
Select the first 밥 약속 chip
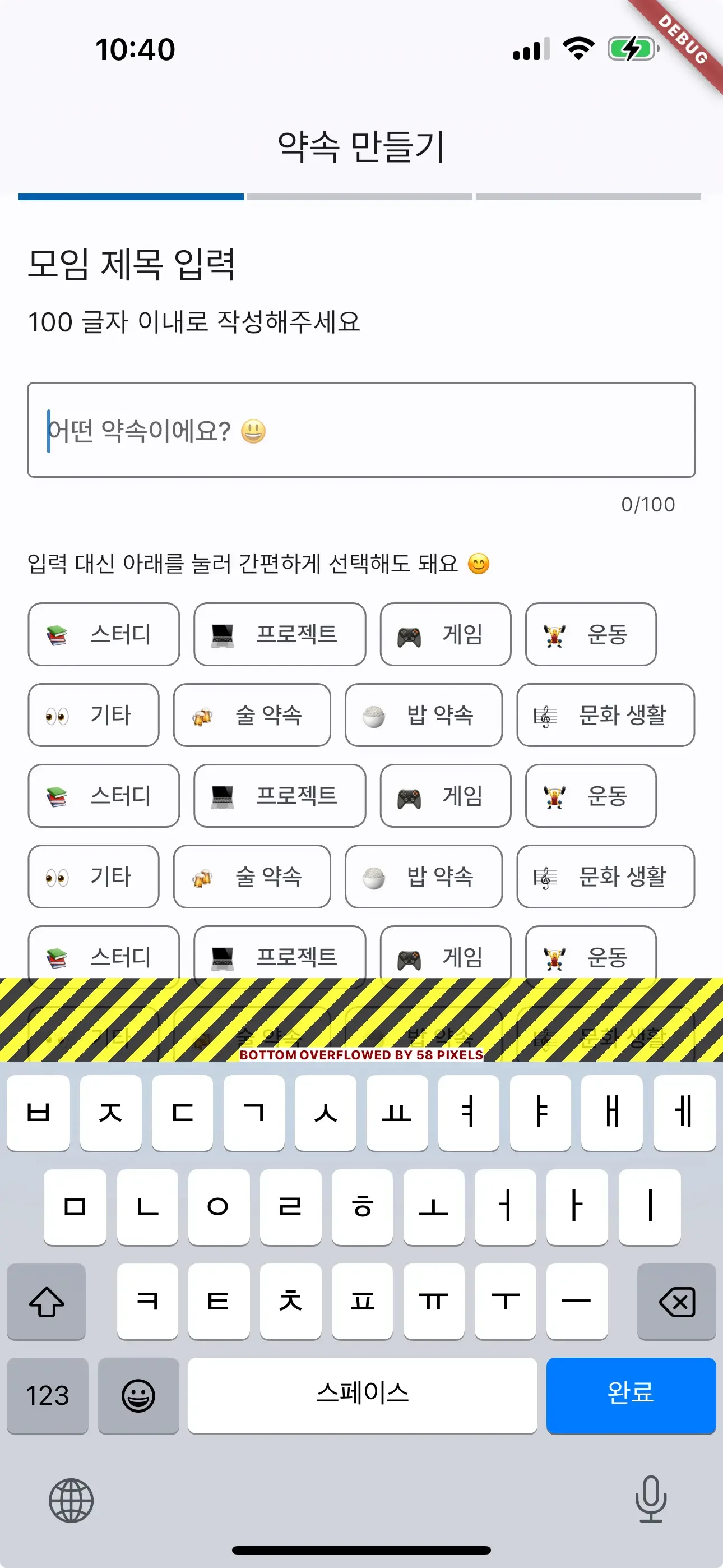coord(423,714)
